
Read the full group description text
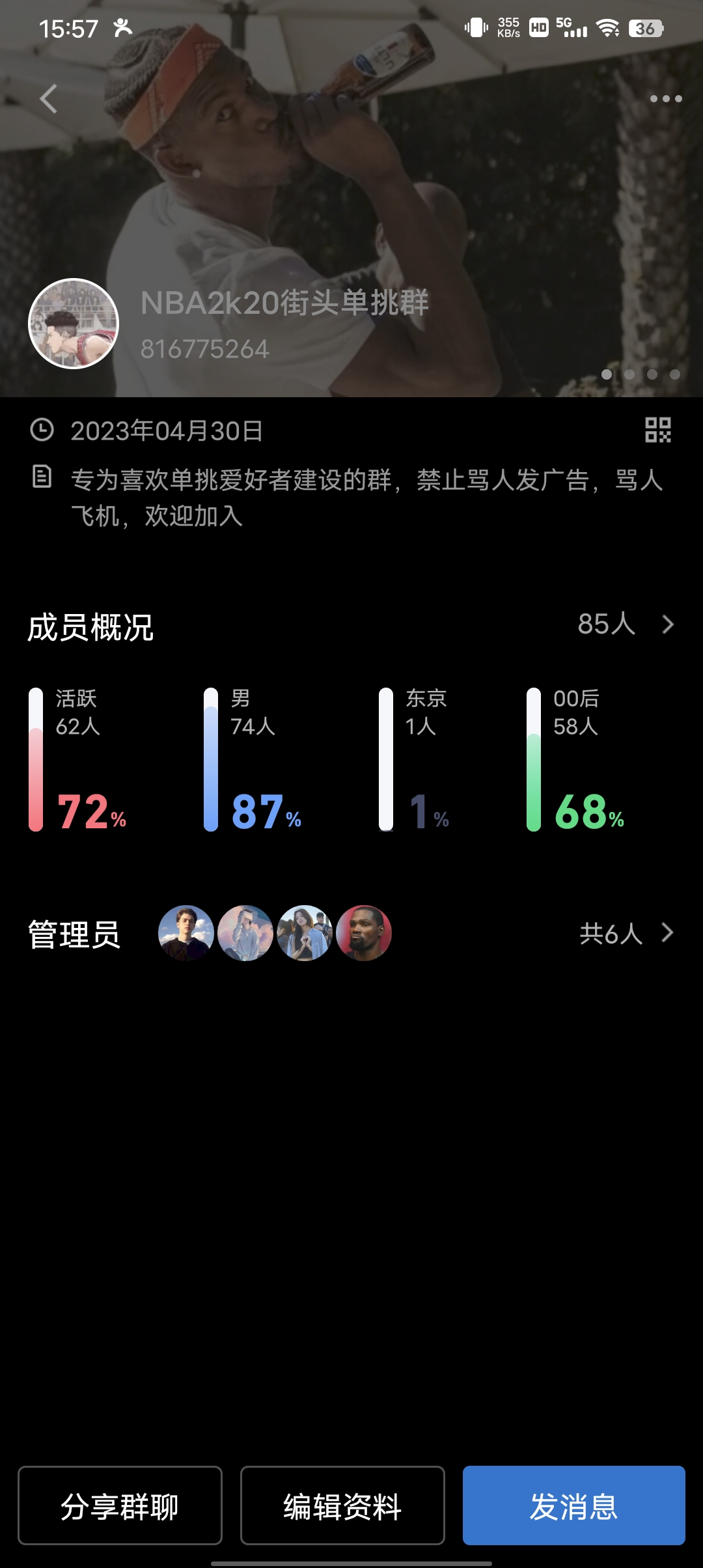pos(366,498)
